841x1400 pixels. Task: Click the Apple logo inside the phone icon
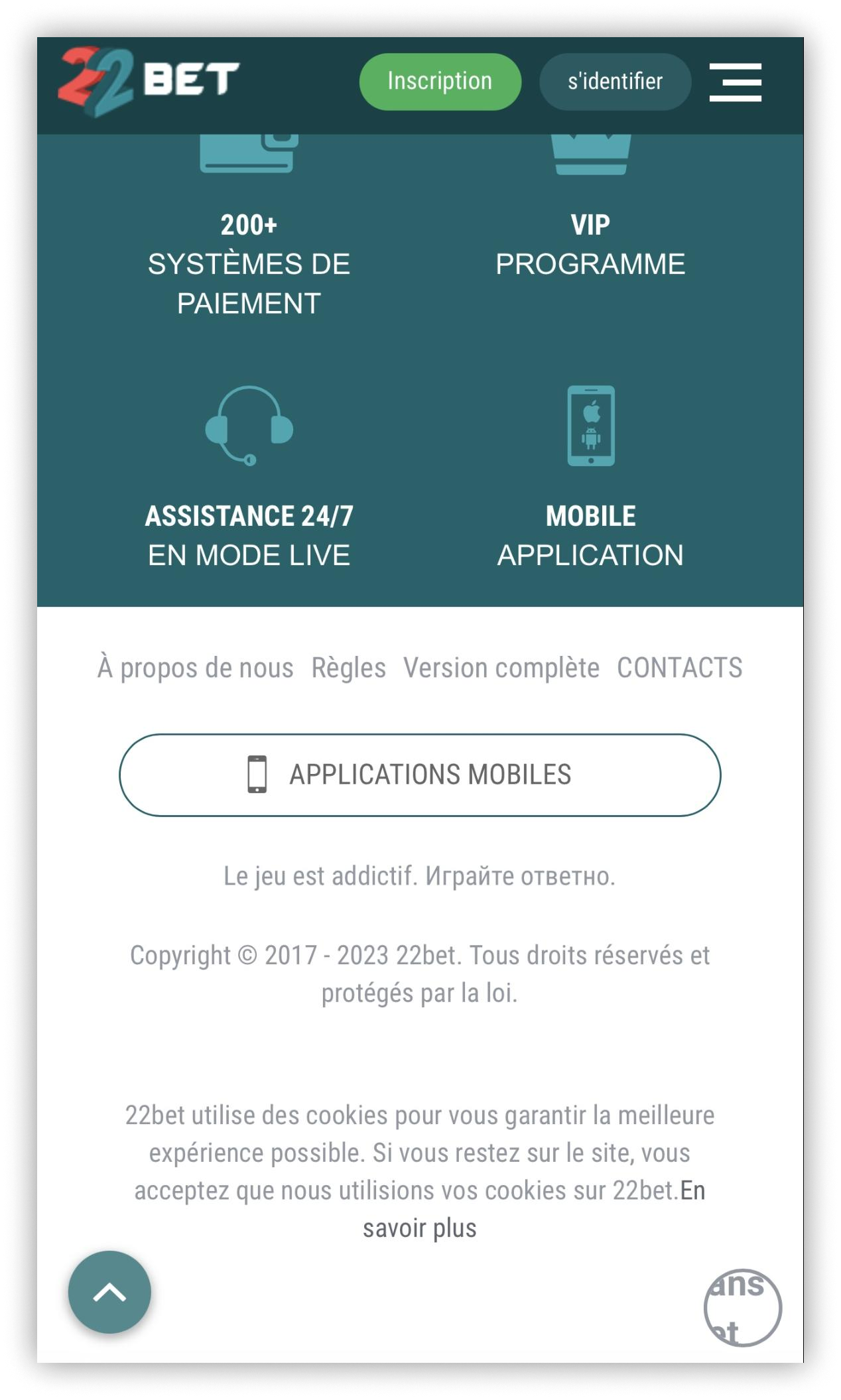[x=590, y=413]
